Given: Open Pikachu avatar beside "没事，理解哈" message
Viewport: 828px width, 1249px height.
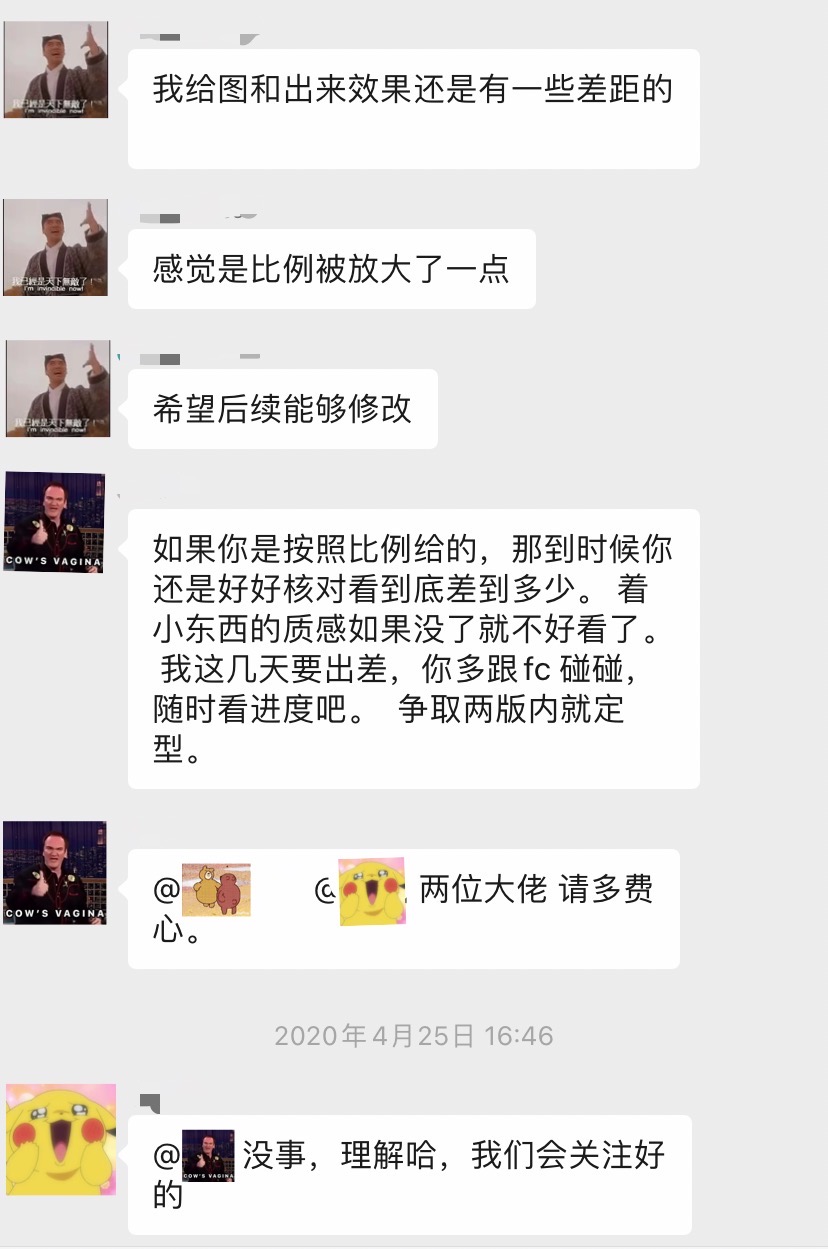Looking at the screenshot, I should tap(61, 1140).
